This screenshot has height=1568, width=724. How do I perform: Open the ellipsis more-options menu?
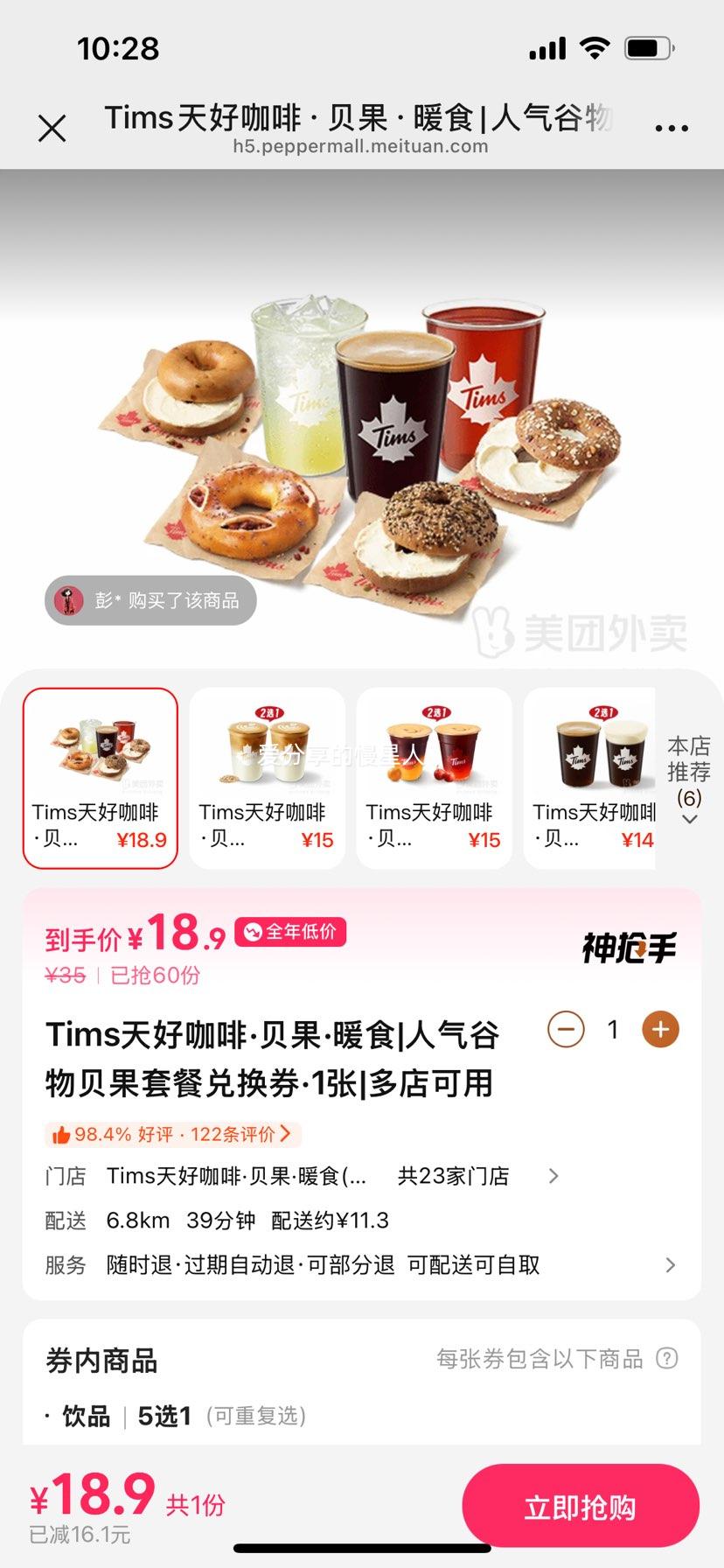[670, 127]
